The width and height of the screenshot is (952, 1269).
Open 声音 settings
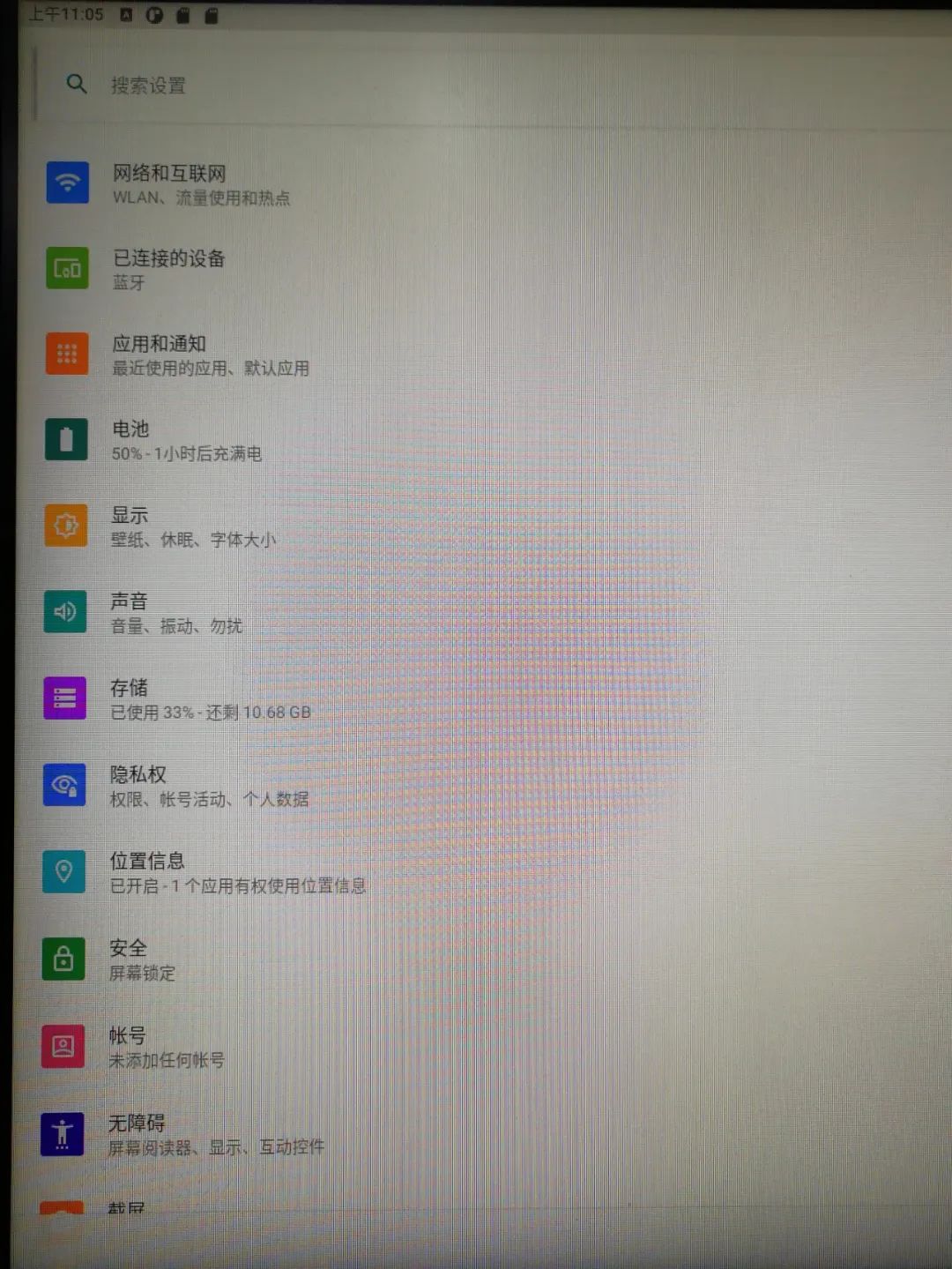click(x=129, y=612)
